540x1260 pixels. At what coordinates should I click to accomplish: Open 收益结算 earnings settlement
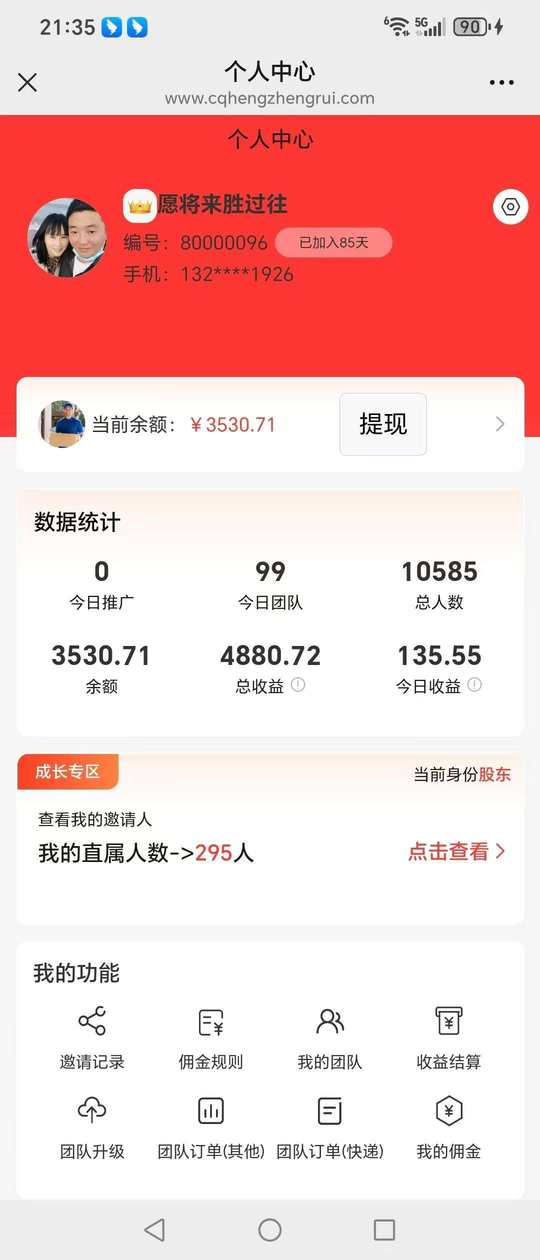(449, 1038)
